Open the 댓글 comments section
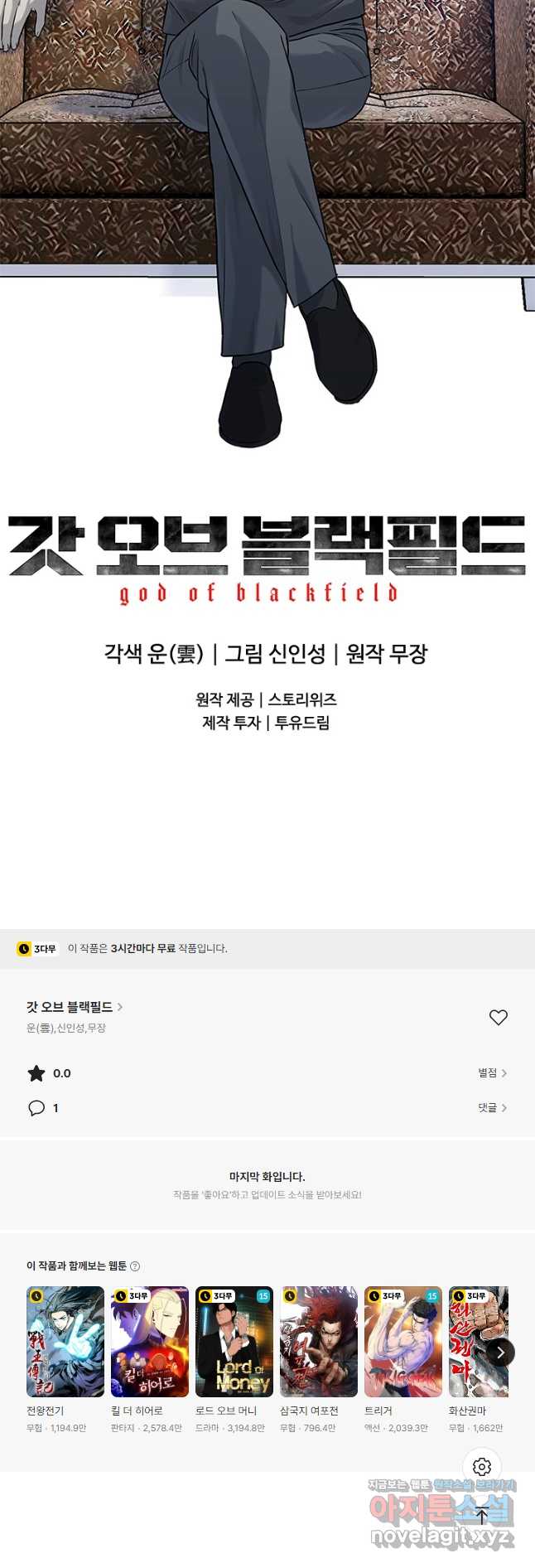 492,1108
